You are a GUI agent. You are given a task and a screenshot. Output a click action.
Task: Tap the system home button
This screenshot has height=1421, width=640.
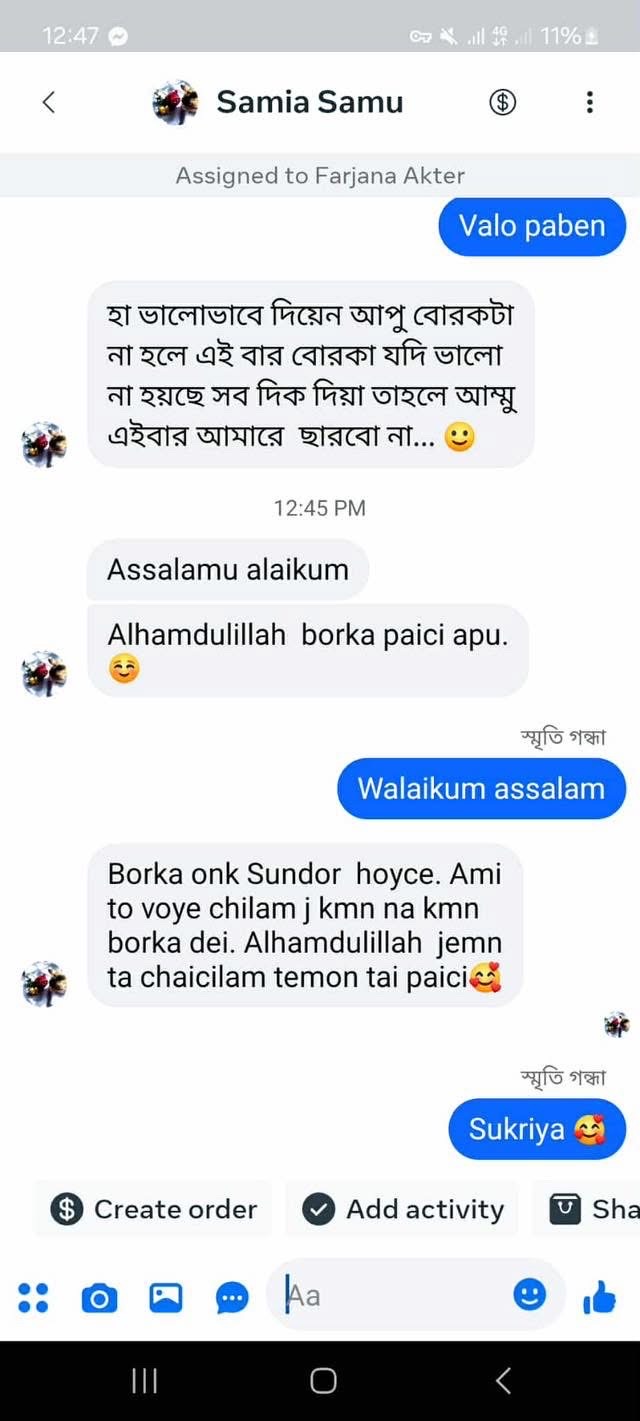(322, 1381)
